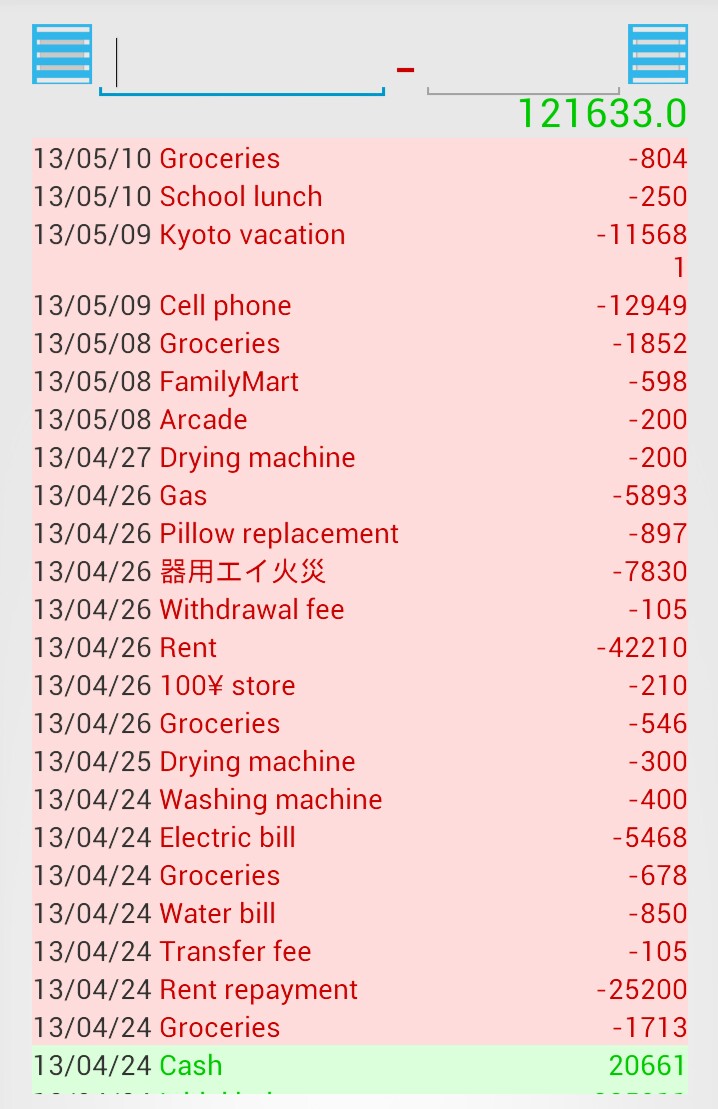Tap the blue list icon beside the description field
The height and width of the screenshot is (1109, 718).
pyautogui.click(x=62, y=54)
